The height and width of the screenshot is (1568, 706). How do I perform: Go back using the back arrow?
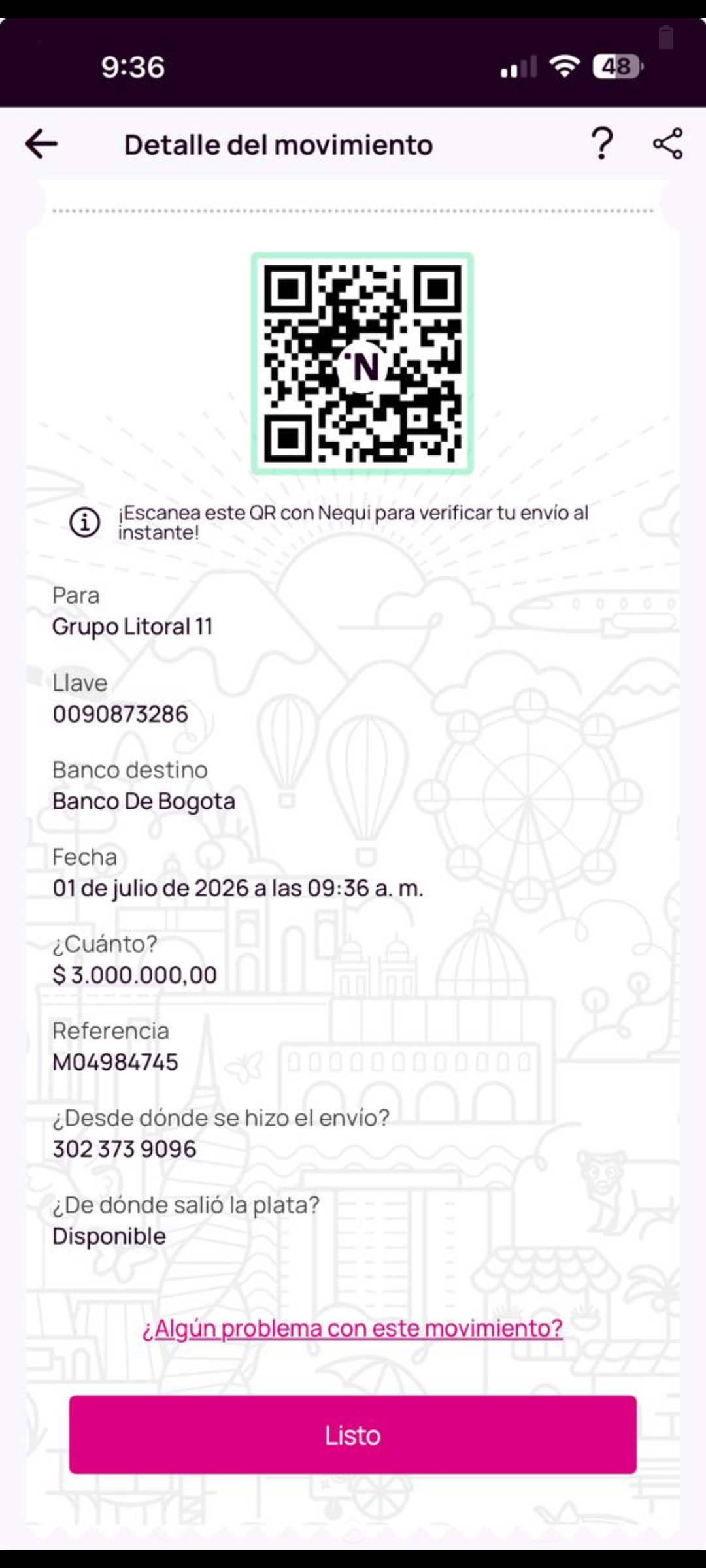pyautogui.click(x=41, y=144)
